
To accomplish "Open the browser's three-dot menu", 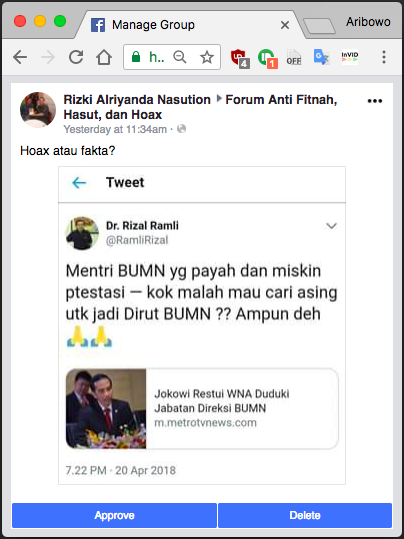I will pos(384,57).
